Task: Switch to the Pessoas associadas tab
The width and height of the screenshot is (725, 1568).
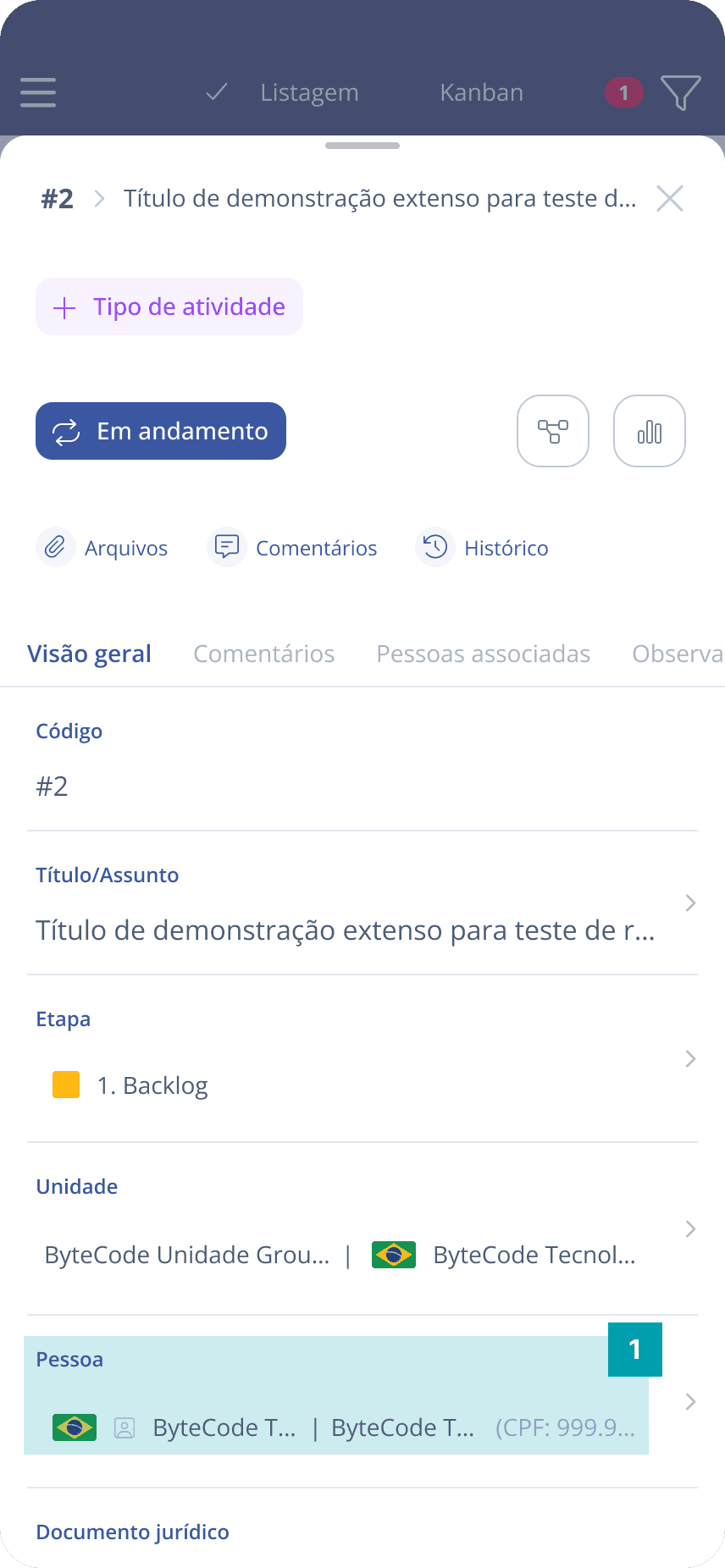Action: pyautogui.click(x=483, y=654)
